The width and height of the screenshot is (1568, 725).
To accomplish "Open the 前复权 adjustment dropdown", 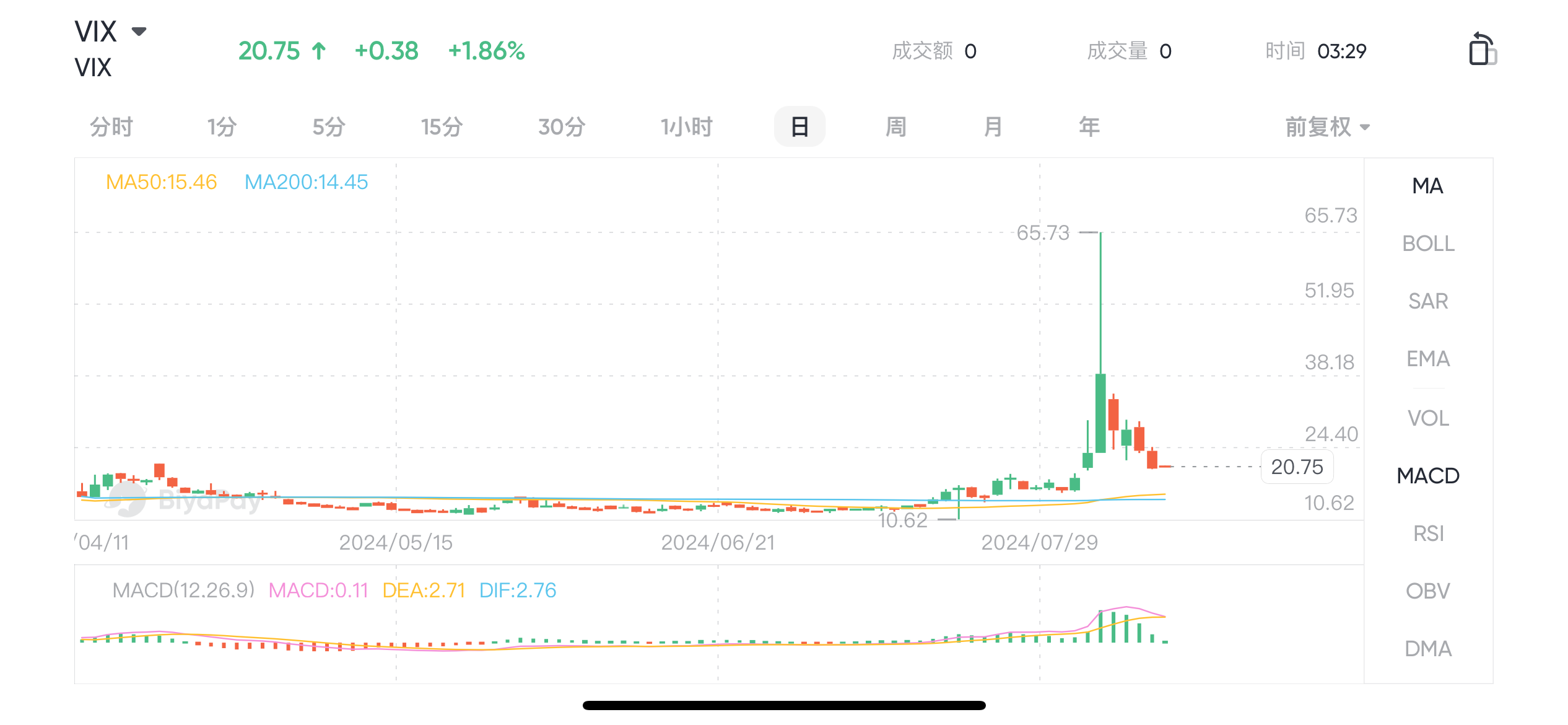I will tap(1327, 127).
